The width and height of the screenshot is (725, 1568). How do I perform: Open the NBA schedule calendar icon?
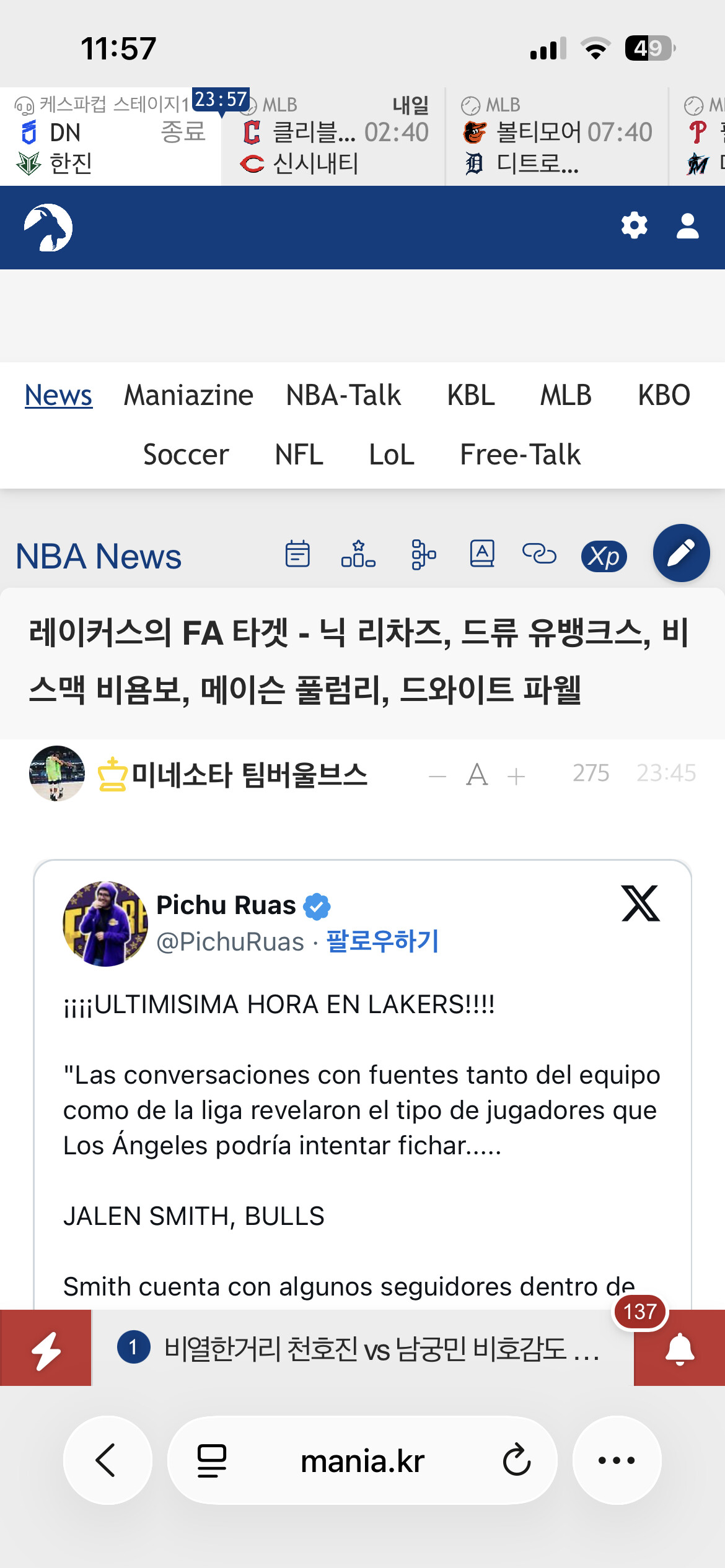[x=297, y=554]
